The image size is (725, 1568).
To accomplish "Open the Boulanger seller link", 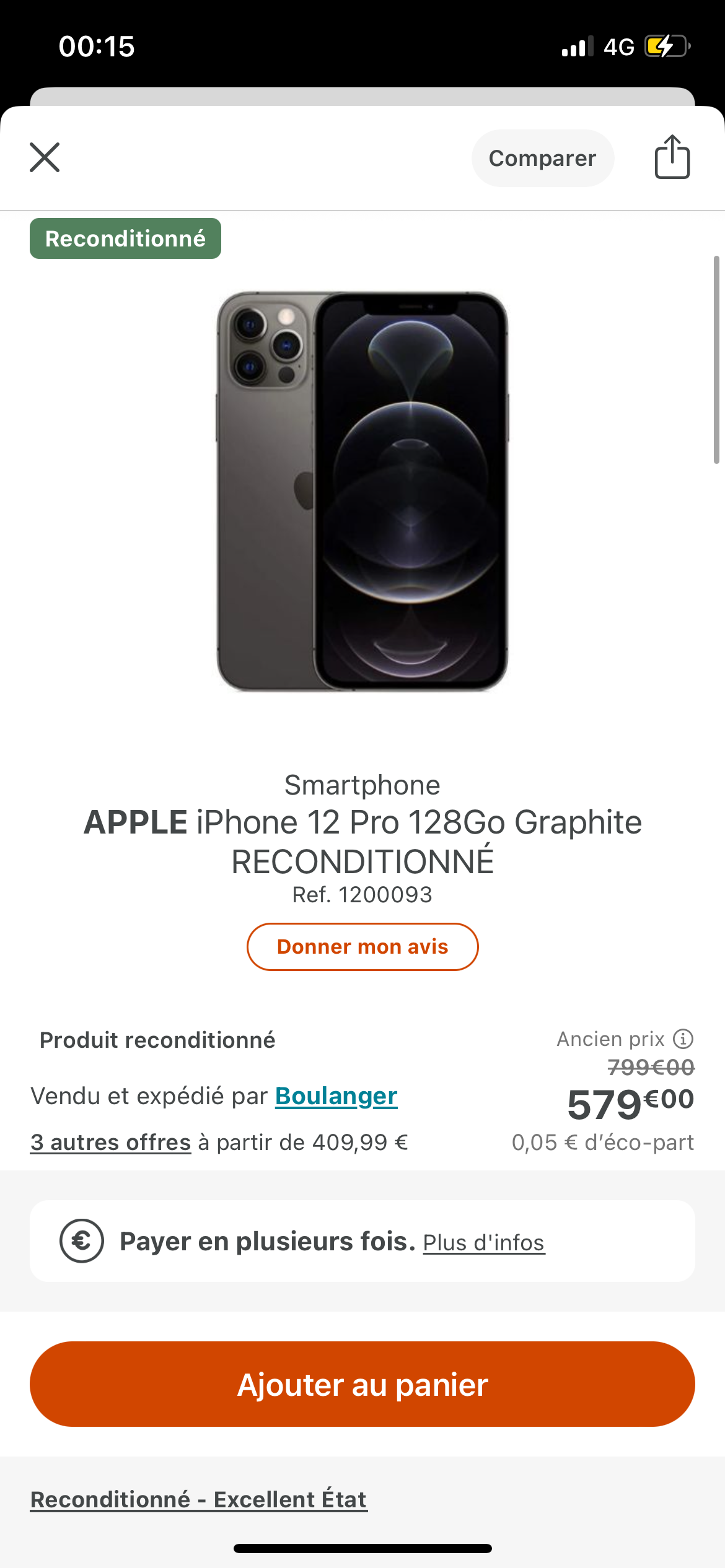I will click(x=336, y=1096).
